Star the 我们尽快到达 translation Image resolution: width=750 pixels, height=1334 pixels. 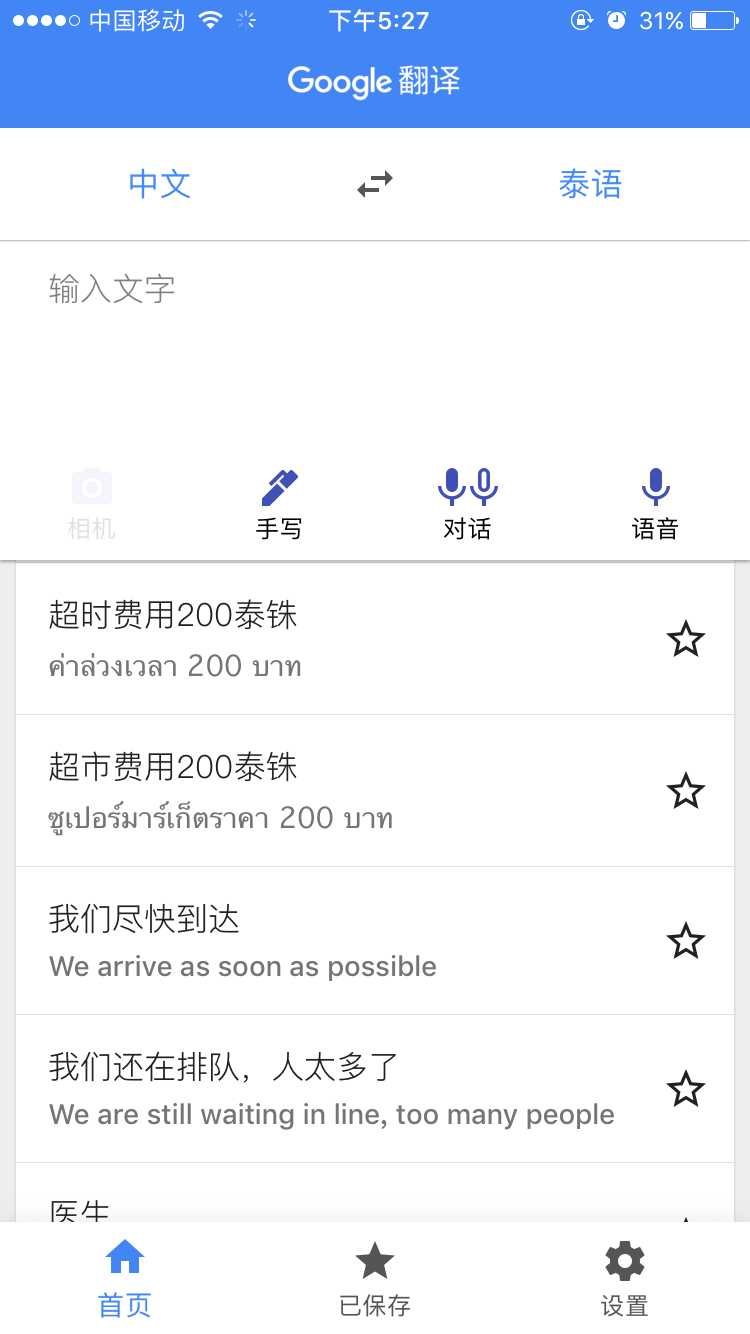click(x=686, y=941)
